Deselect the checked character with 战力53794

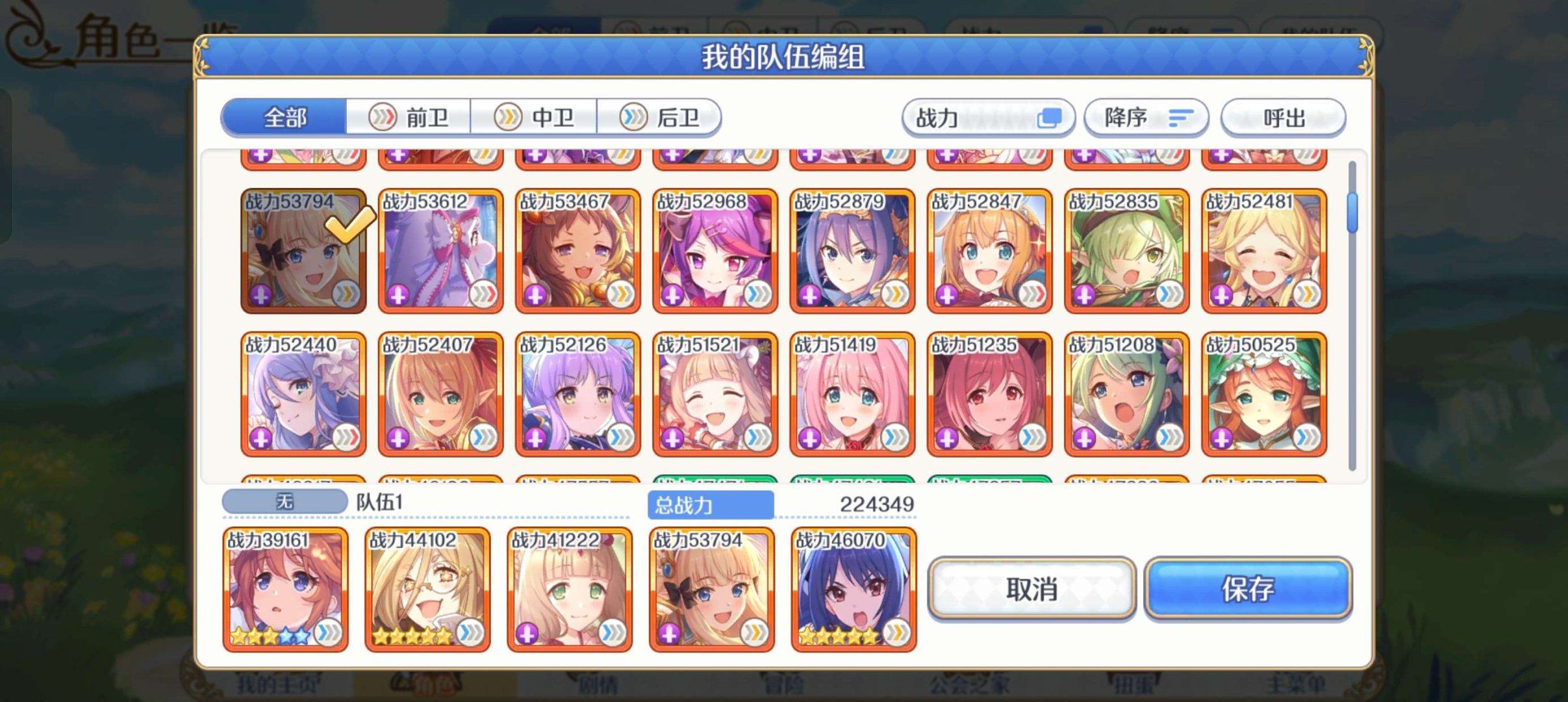click(x=303, y=251)
